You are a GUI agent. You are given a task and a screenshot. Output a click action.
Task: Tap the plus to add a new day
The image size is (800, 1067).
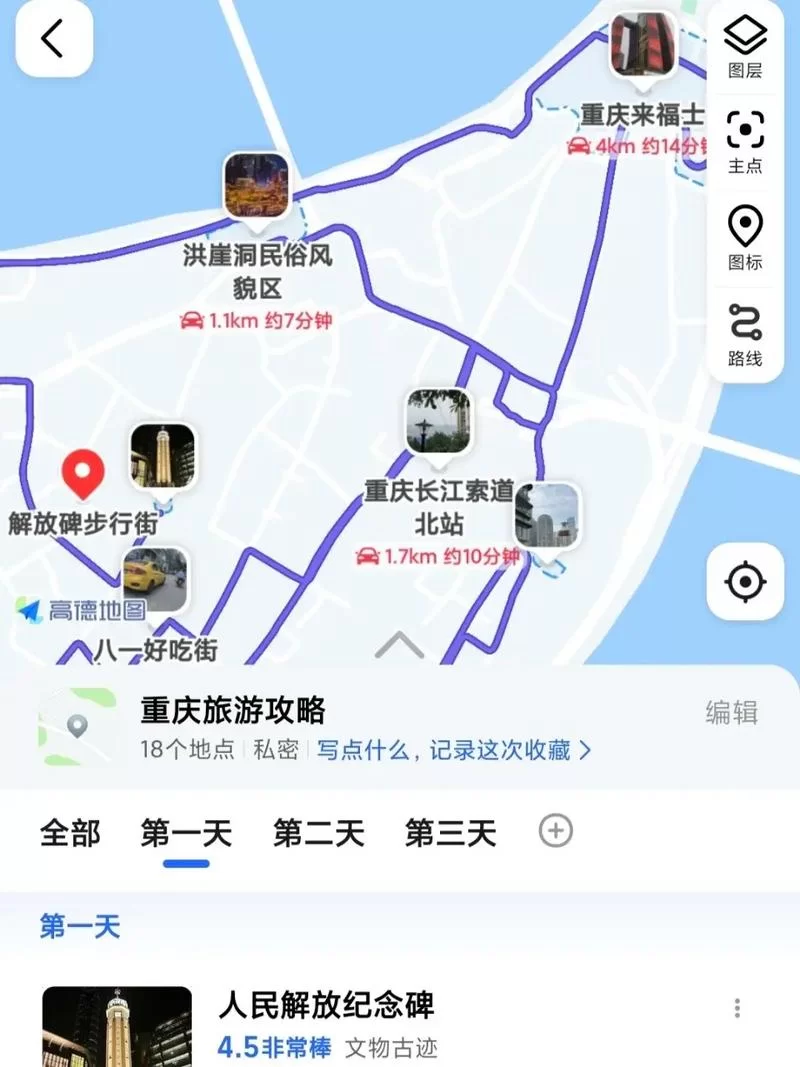556,830
